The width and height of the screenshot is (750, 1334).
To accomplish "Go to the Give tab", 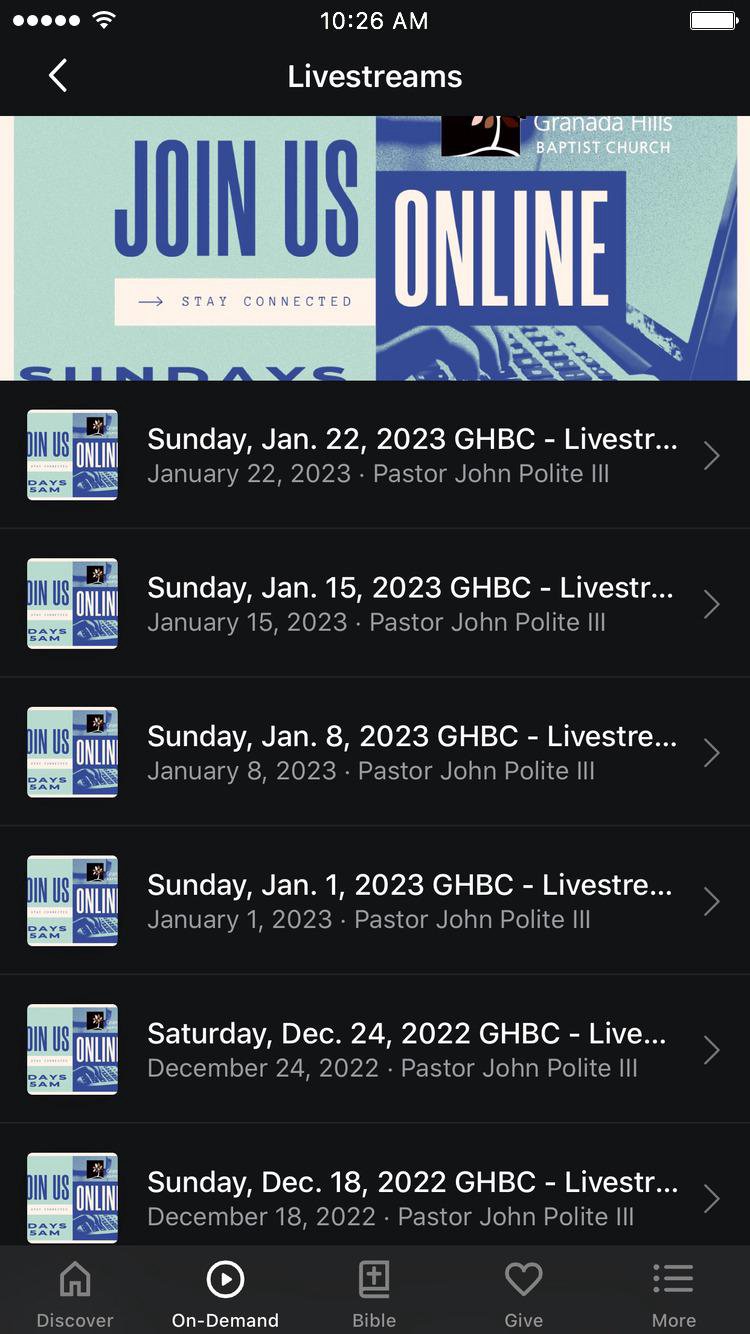I will 523,1293.
